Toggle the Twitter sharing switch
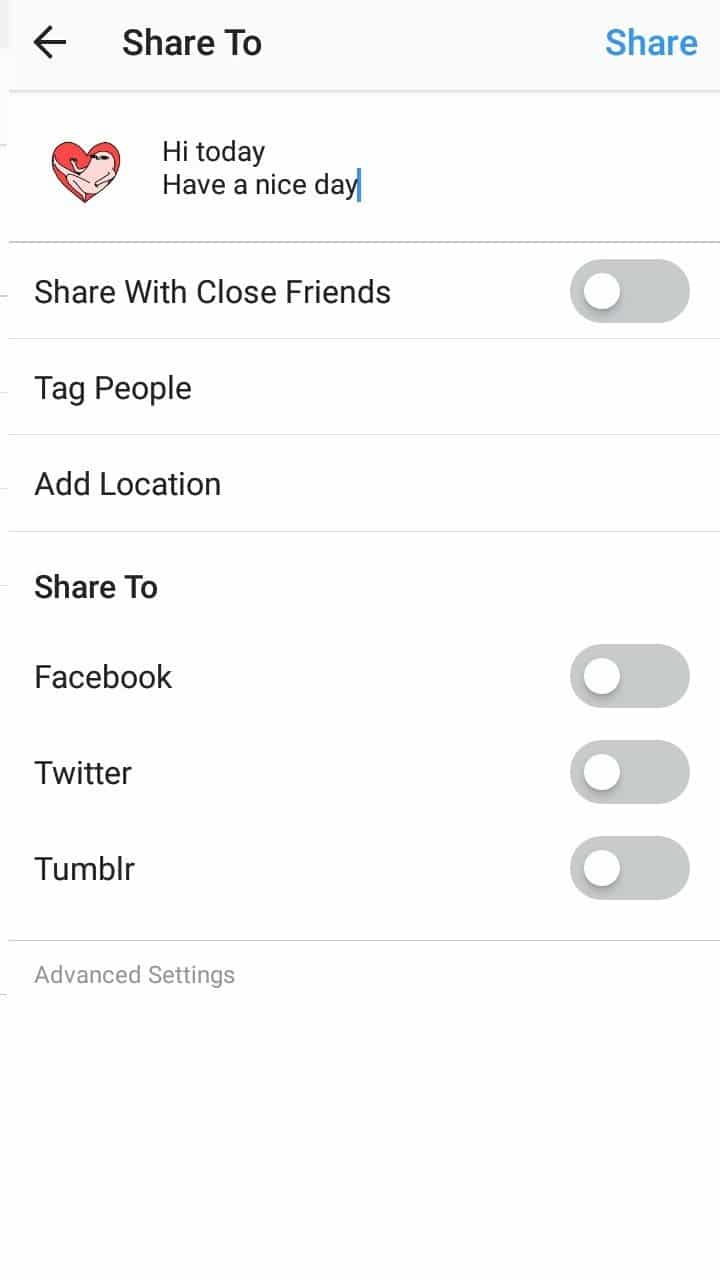 pyautogui.click(x=630, y=772)
